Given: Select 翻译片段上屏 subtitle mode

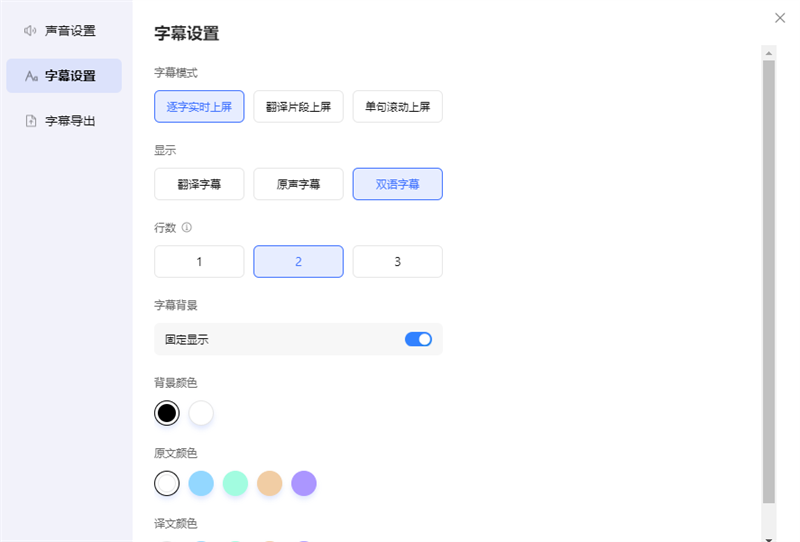Looking at the screenshot, I should tap(298, 106).
